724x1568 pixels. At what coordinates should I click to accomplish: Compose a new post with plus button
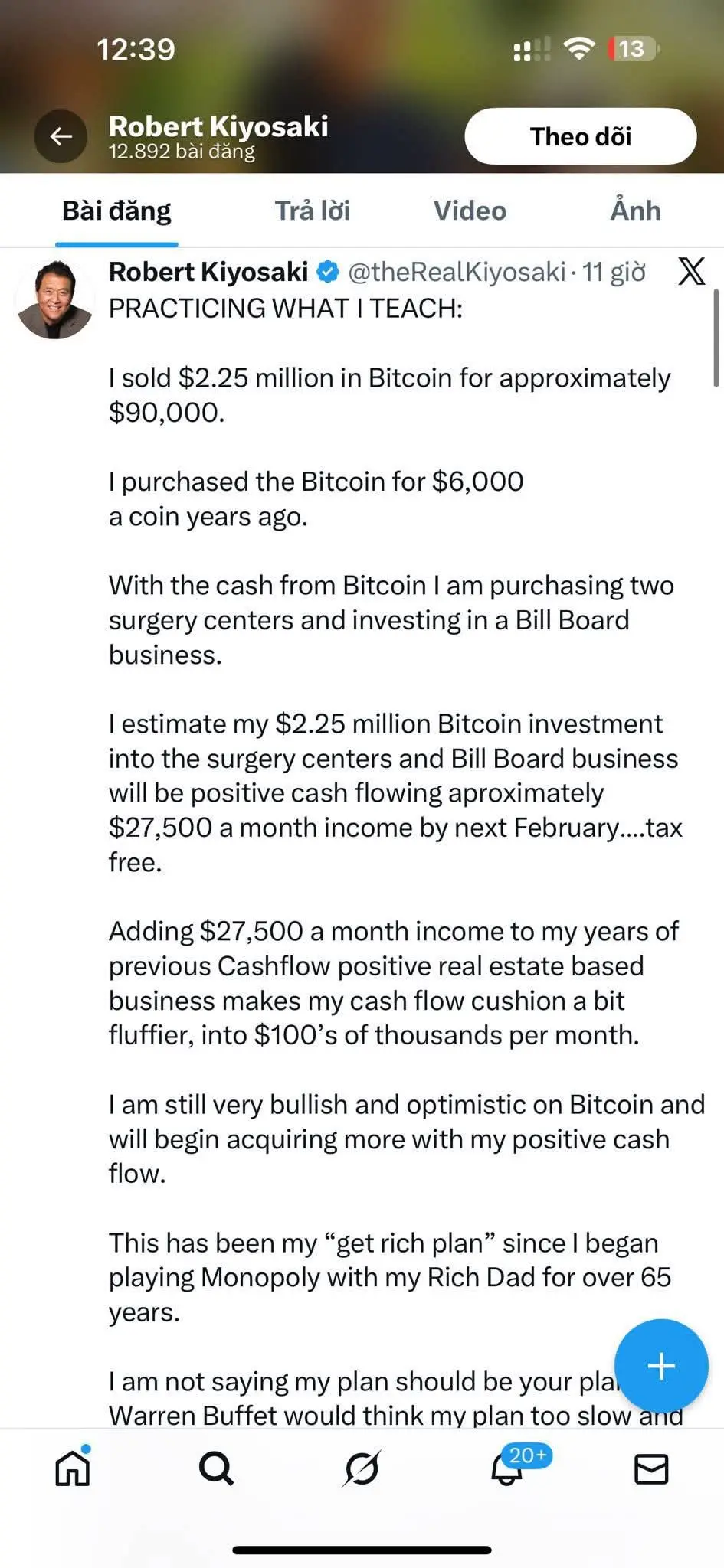click(x=660, y=1365)
